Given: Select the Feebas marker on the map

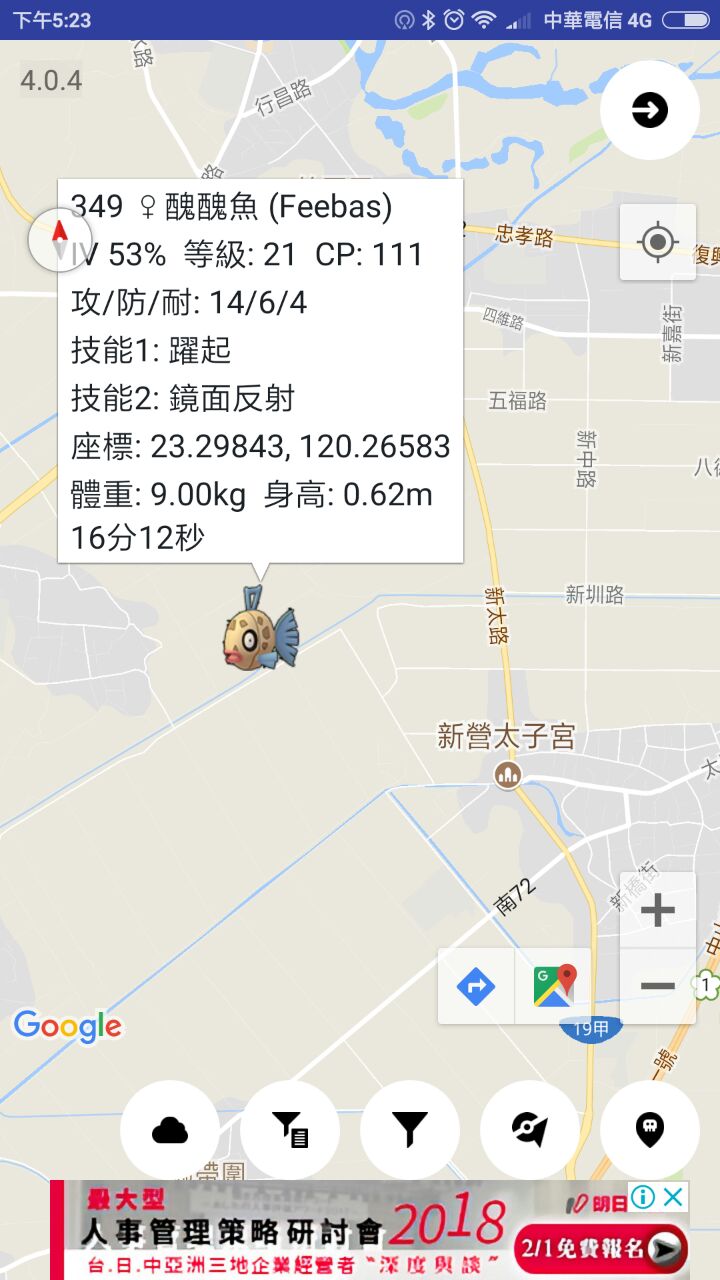Looking at the screenshot, I should coord(260,630).
